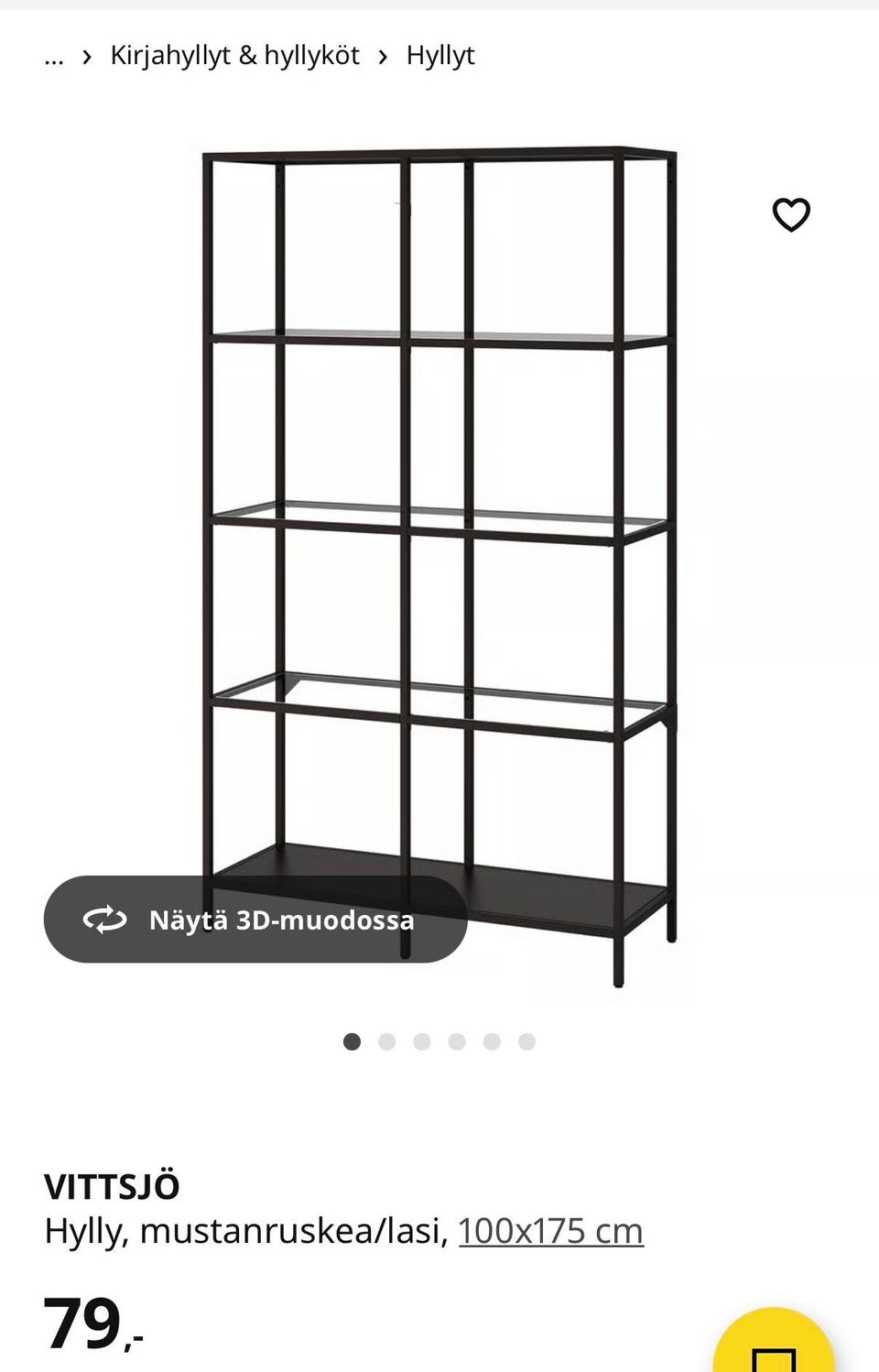Open the 100x175 cm size link
This screenshot has width=879, height=1372.
point(550,1231)
